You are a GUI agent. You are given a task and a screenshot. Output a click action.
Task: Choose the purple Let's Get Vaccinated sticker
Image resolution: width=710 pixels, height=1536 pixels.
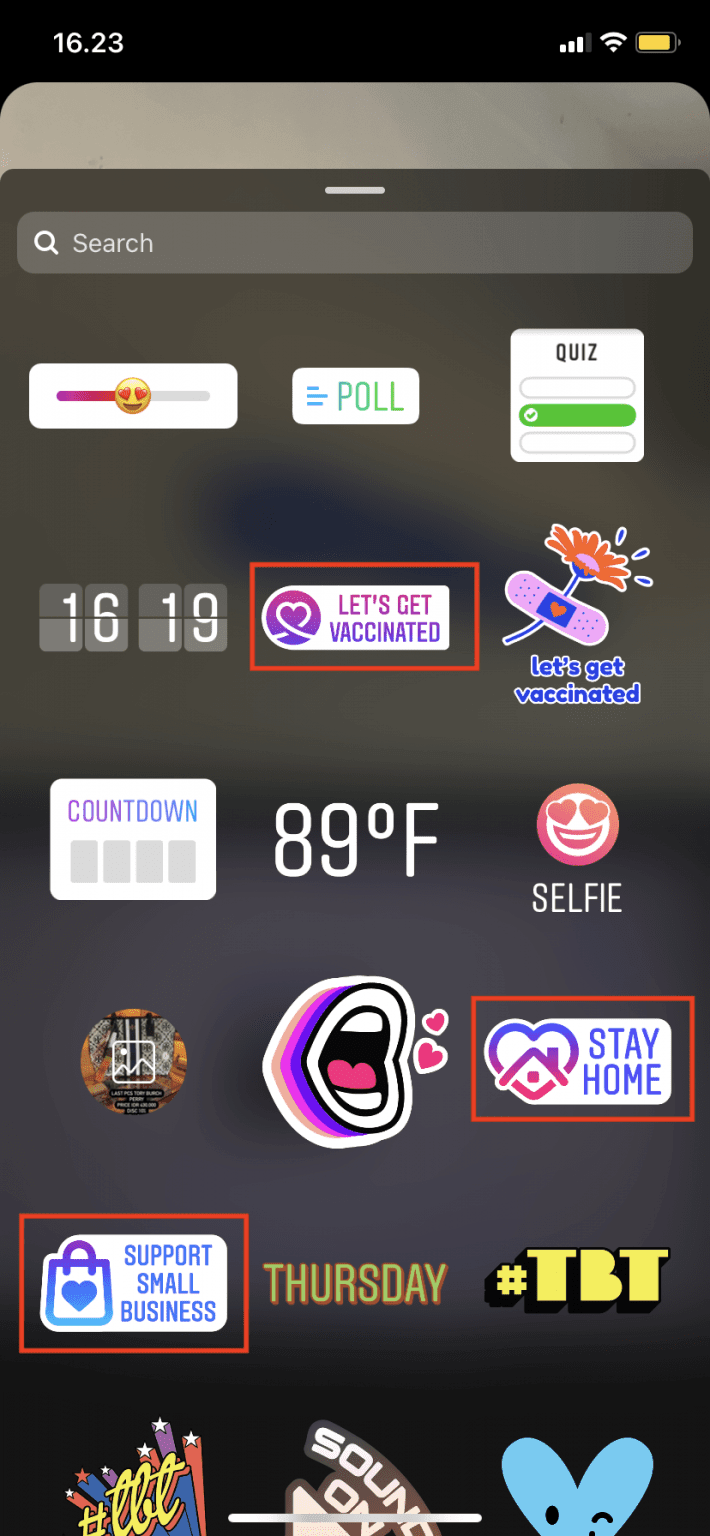point(365,617)
